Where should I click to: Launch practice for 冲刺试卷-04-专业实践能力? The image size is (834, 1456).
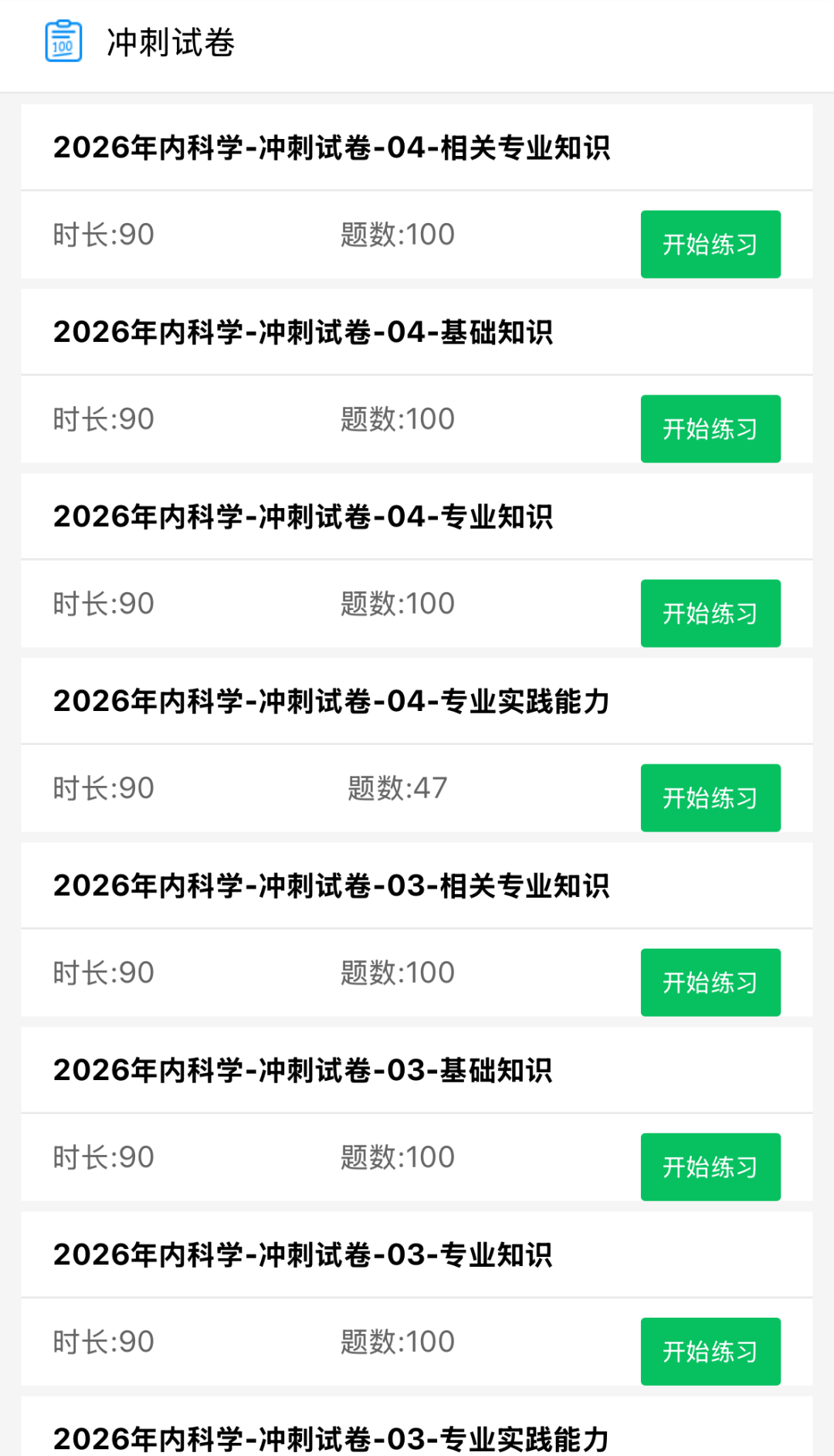(710, 797)
